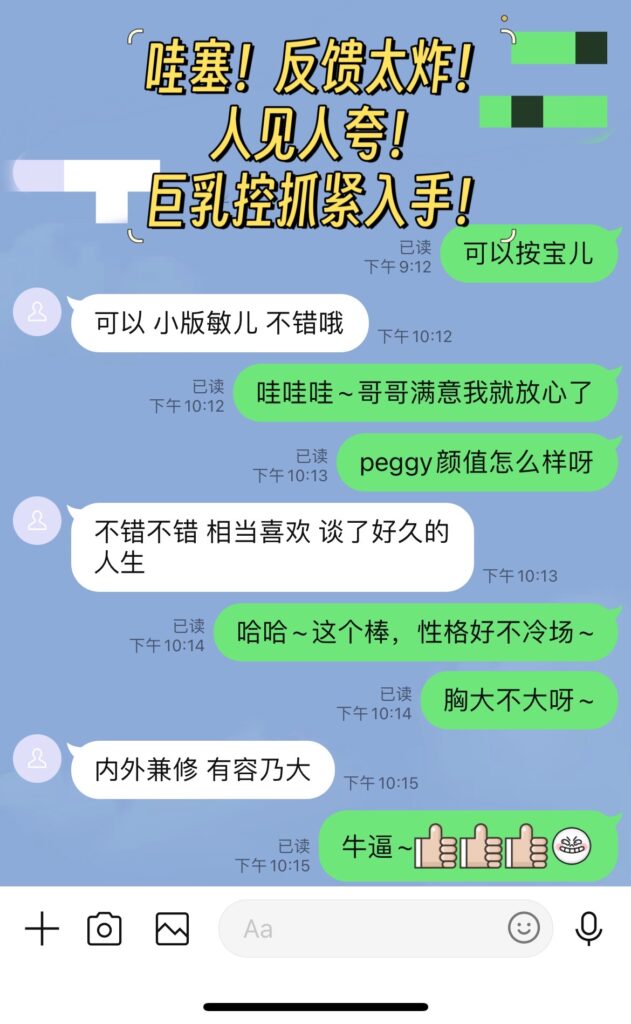The width and height of the screenshot is (631, 1024).
Task: Open the plus attachment menu
Action: [41, 929]
